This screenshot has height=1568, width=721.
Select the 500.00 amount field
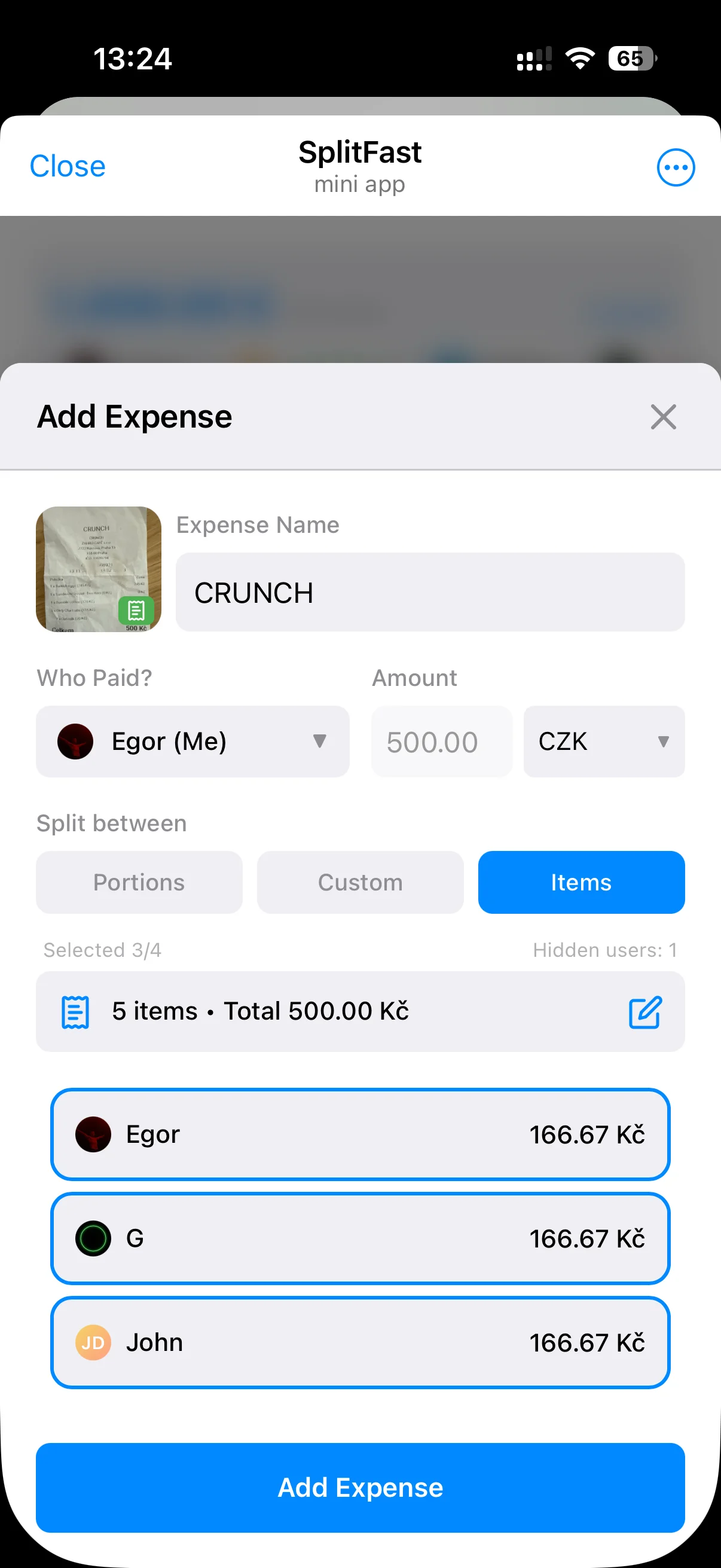click(442, 742)
